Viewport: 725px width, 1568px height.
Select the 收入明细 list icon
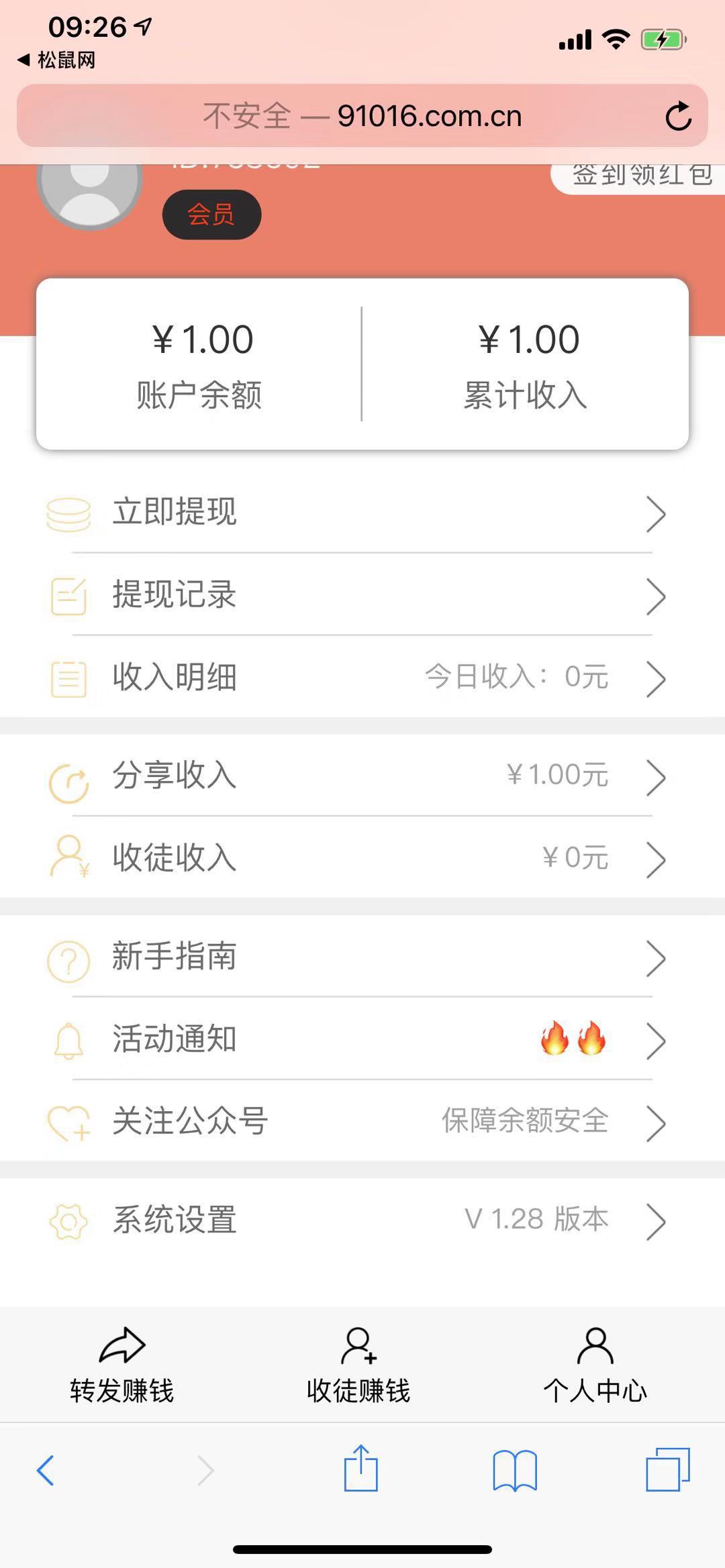pos(69,678)
